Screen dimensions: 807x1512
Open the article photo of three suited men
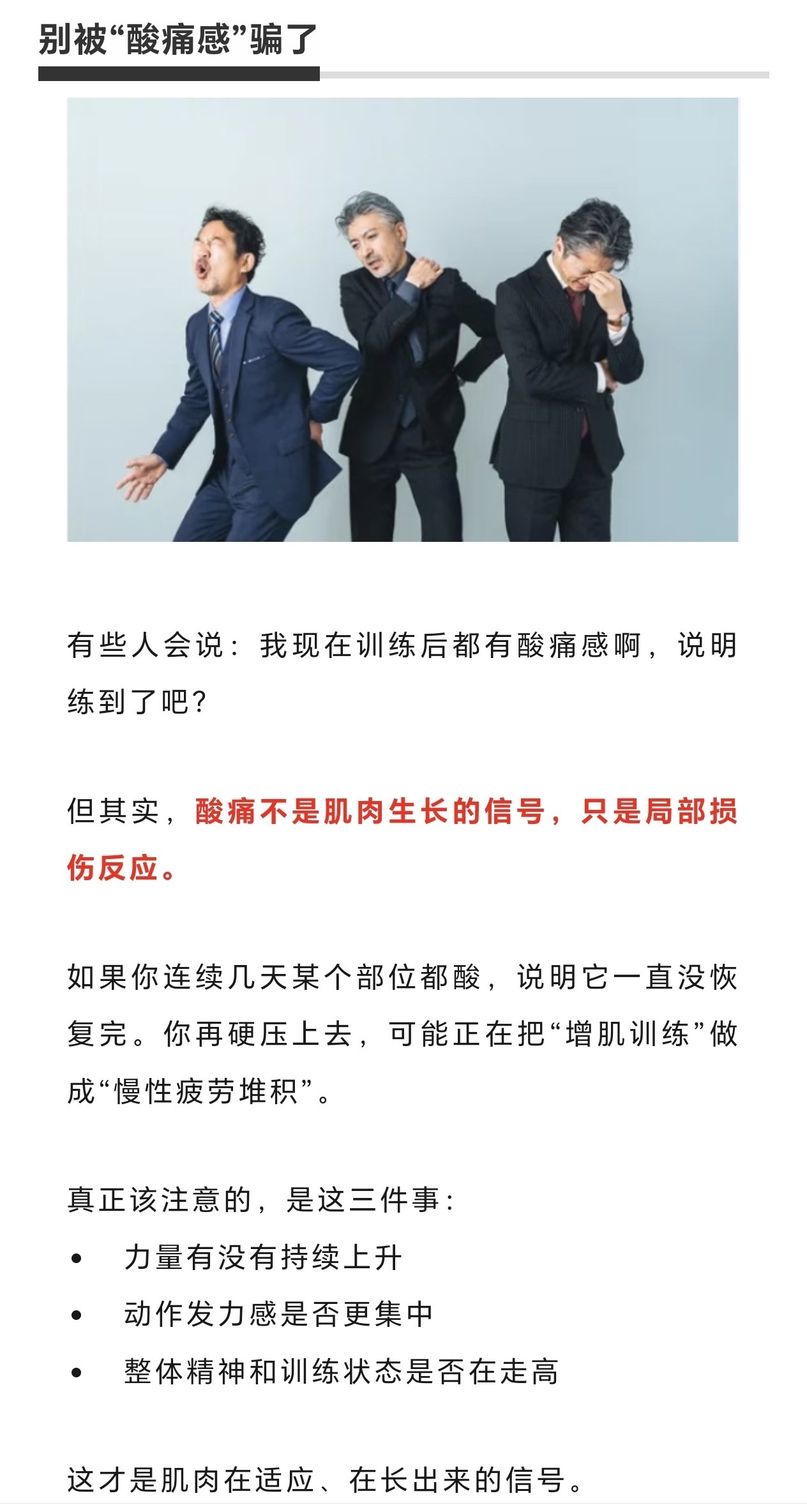(x=402, y=319)
